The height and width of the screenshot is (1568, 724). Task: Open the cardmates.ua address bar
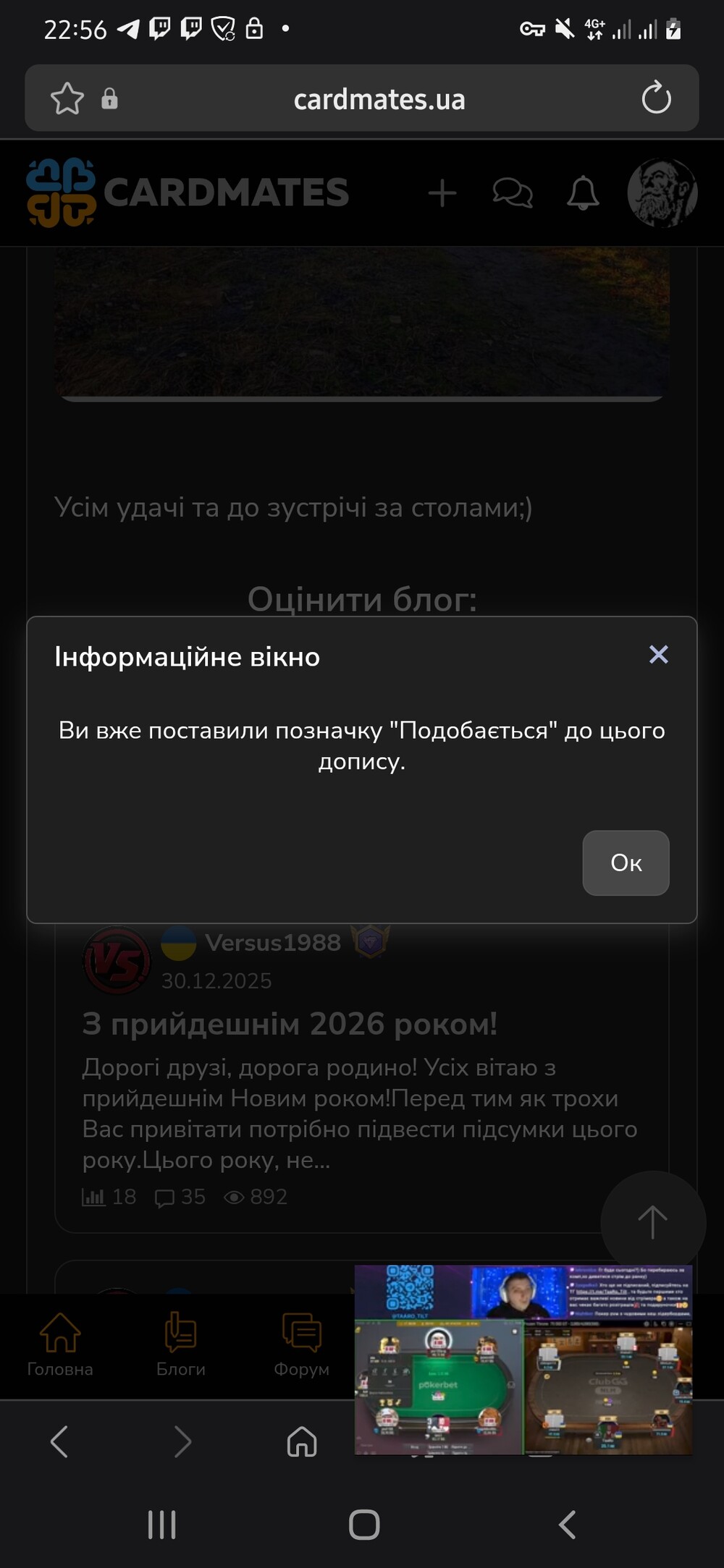point(379,99)
